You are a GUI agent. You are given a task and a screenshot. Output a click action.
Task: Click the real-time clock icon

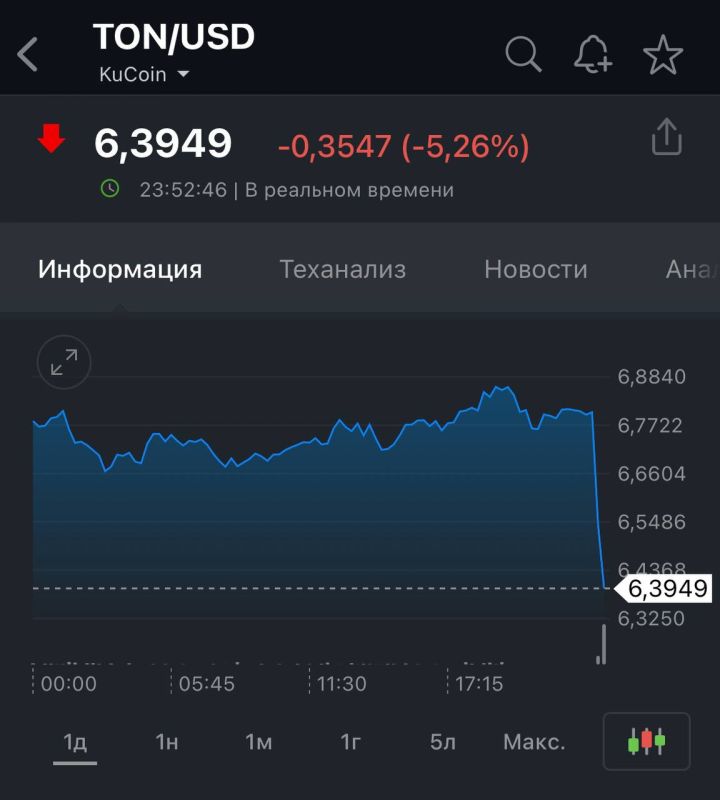(108, 189)
